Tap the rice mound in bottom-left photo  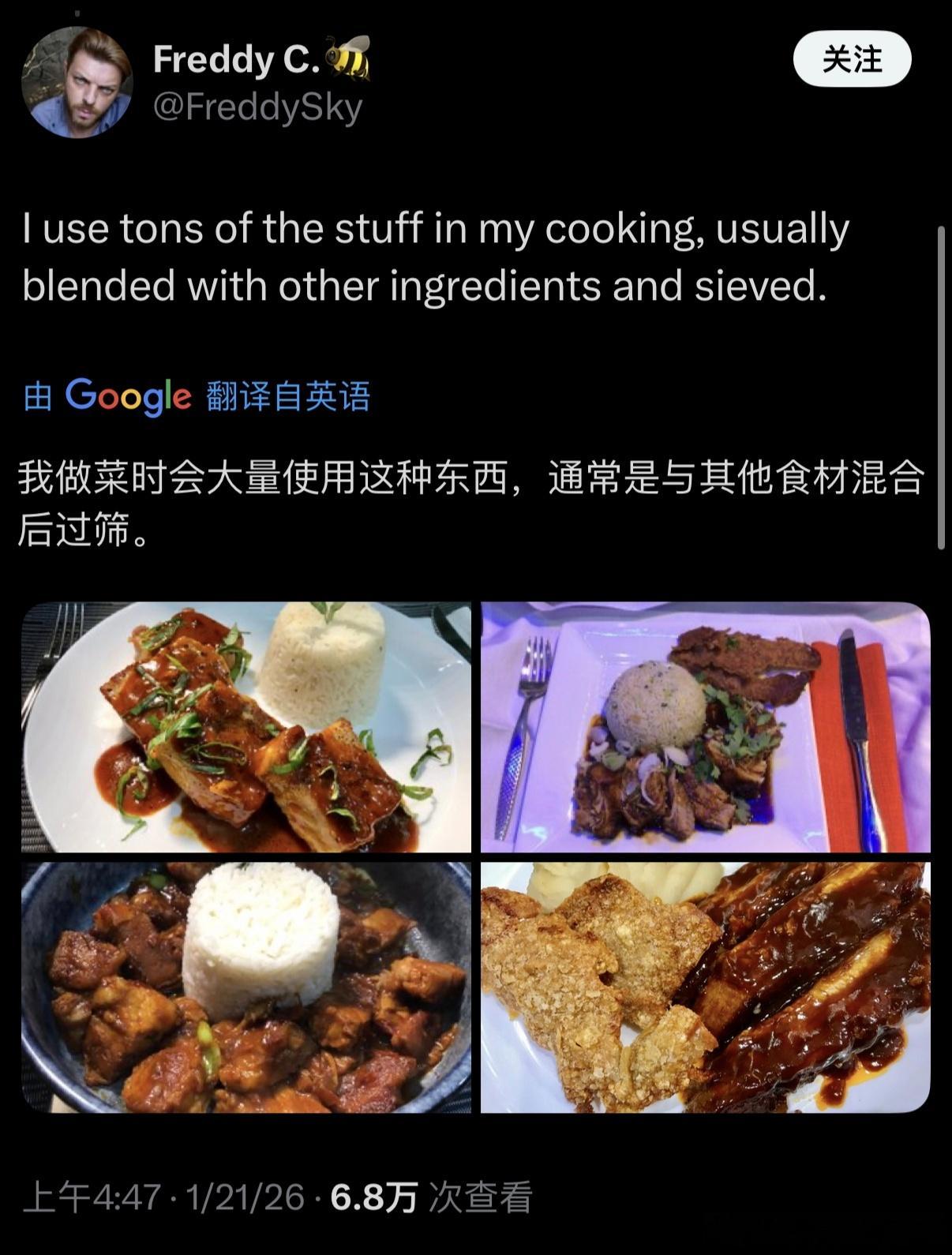260,939
